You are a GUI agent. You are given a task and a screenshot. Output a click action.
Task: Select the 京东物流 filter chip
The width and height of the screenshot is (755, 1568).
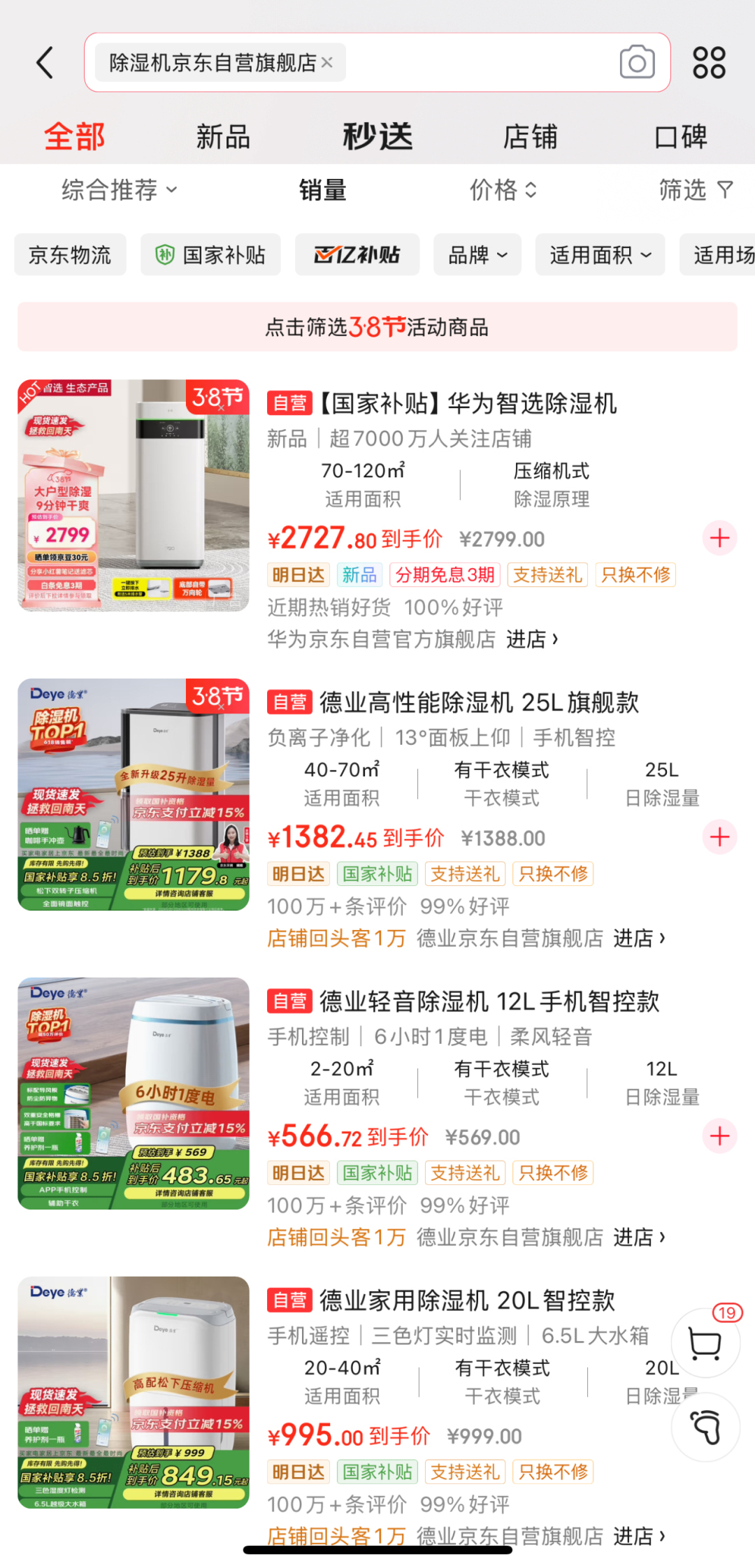(70, 255)
